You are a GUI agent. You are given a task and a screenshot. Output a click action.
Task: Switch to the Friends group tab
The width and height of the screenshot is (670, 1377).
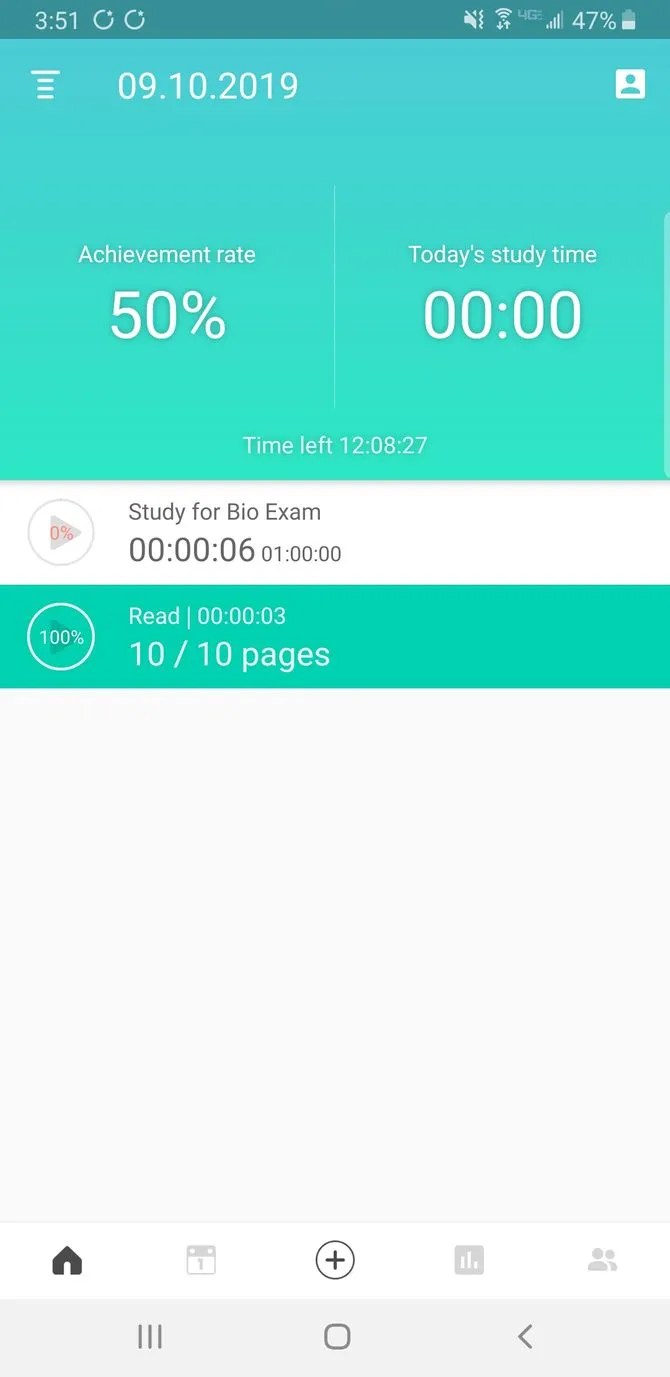coord(602,1261)
